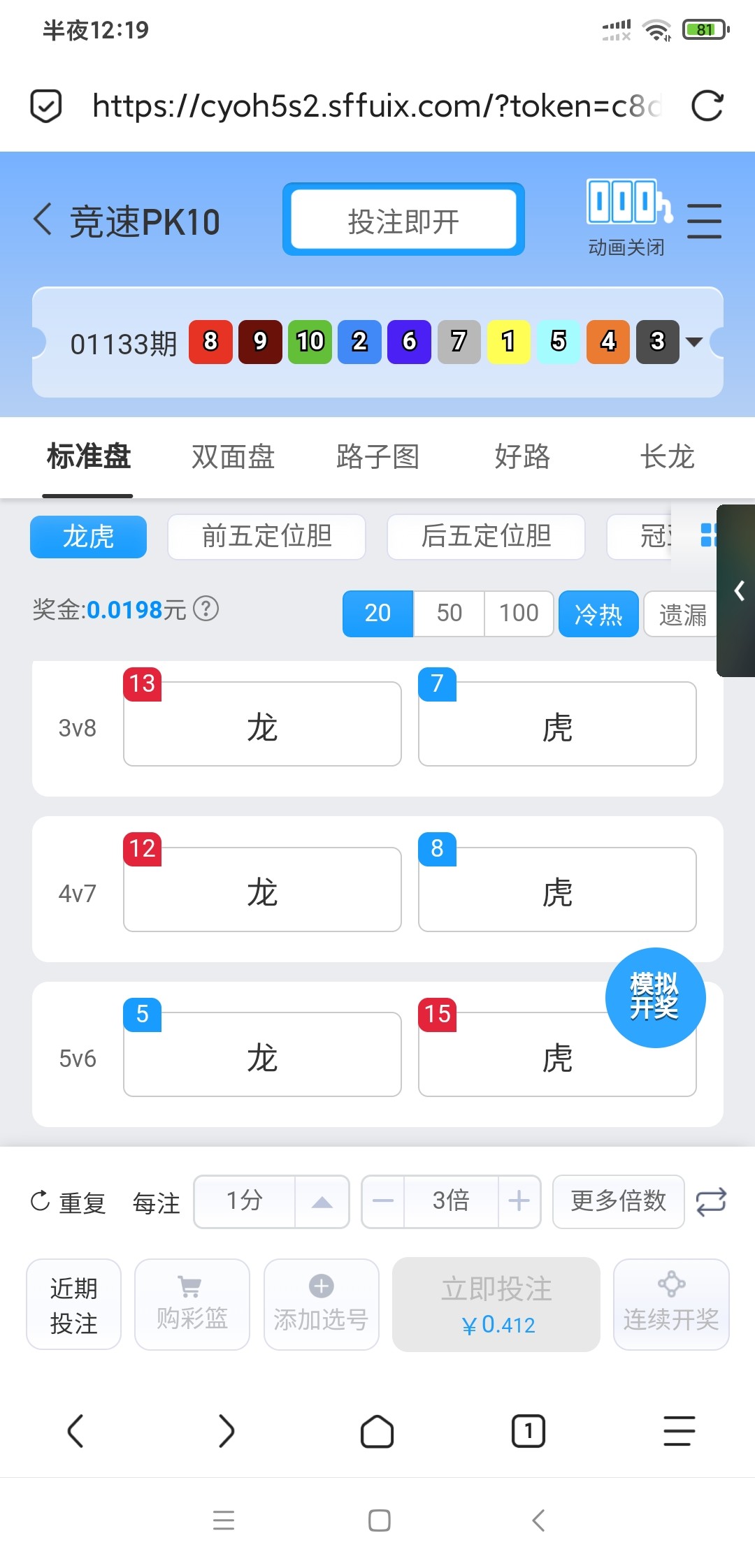Tap the 模拟开奖 floating button

click(x=655, y=997)
